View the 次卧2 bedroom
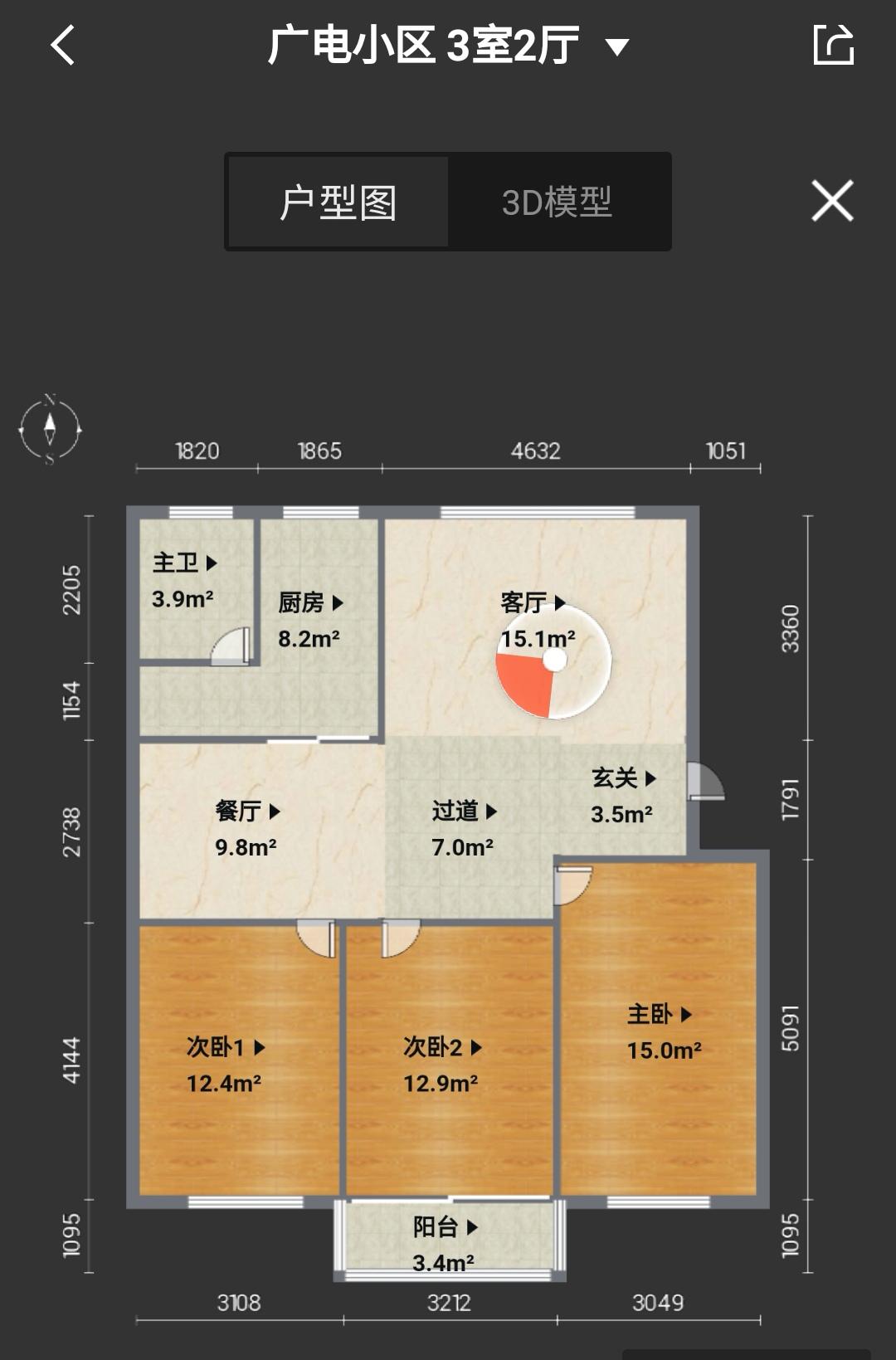Image resolution: width=896 pixels, height=1360 pixels. tap(442, 1048)
